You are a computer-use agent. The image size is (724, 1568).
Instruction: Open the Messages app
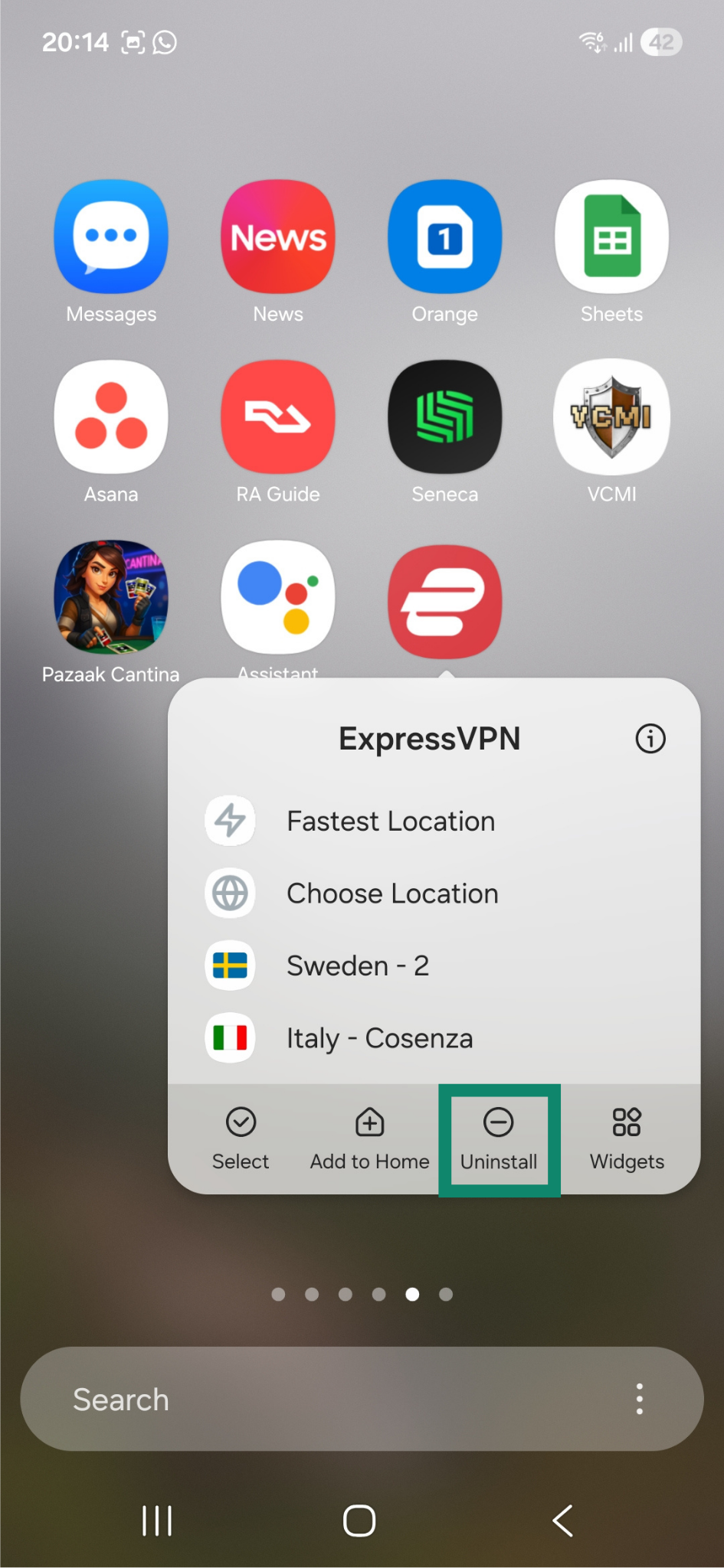(x=111, y=237)
